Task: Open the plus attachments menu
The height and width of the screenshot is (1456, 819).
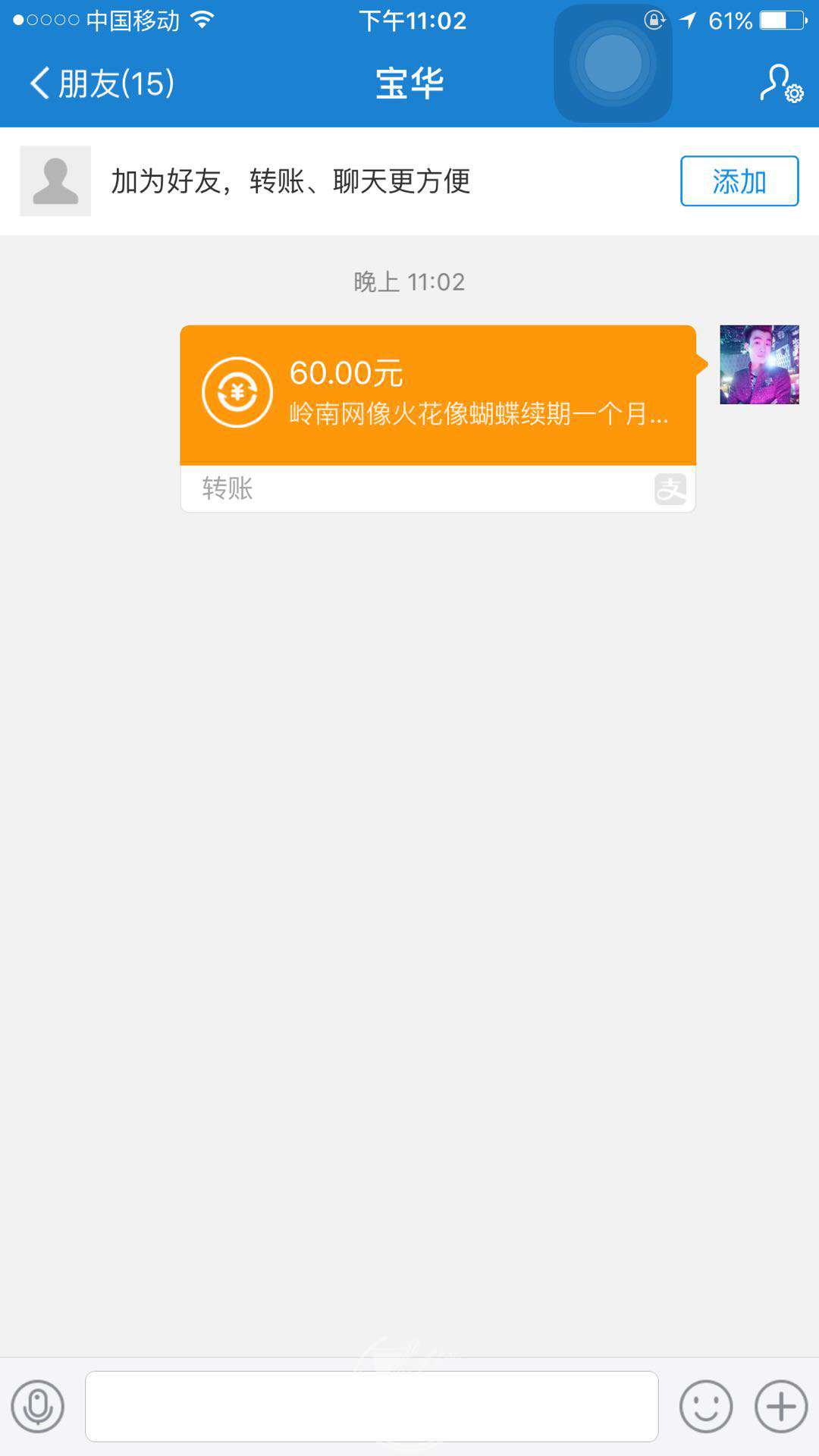Action: click(x=781, y=1407)
